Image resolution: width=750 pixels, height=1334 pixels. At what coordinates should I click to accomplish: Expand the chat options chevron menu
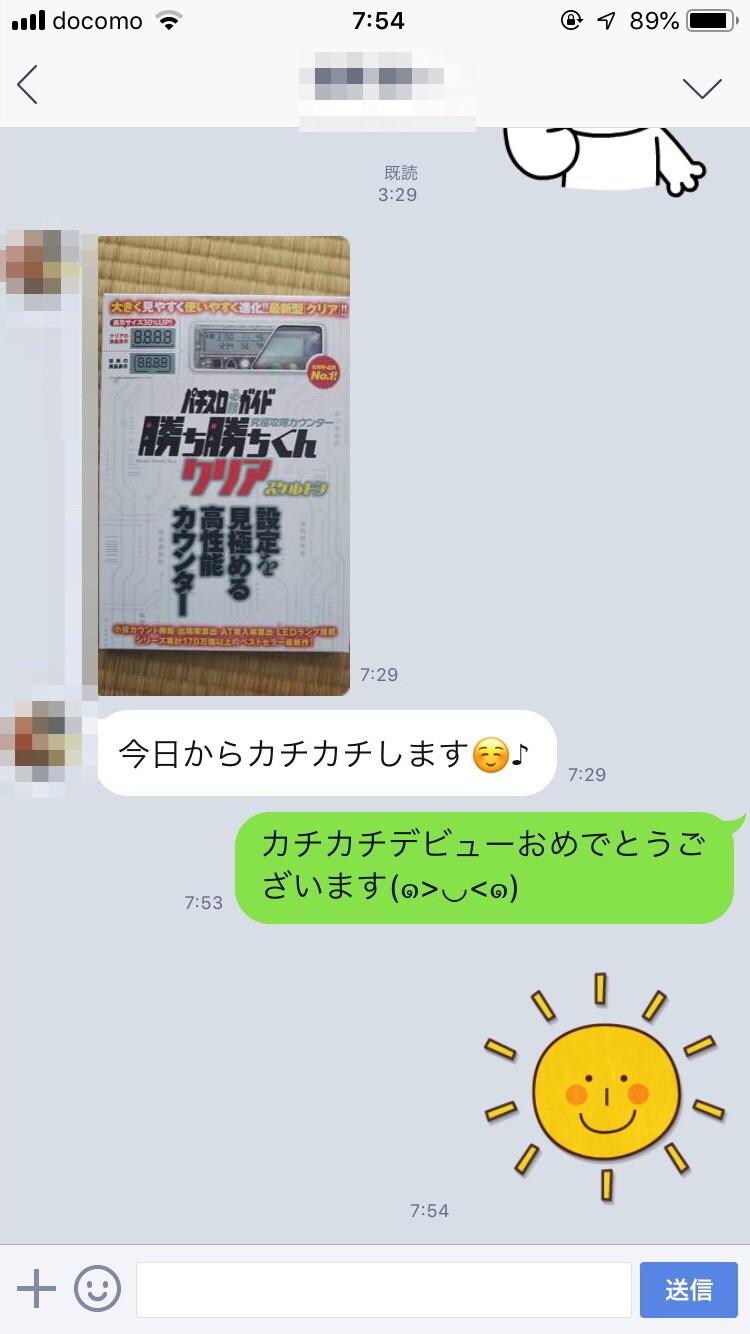[702, 88]
